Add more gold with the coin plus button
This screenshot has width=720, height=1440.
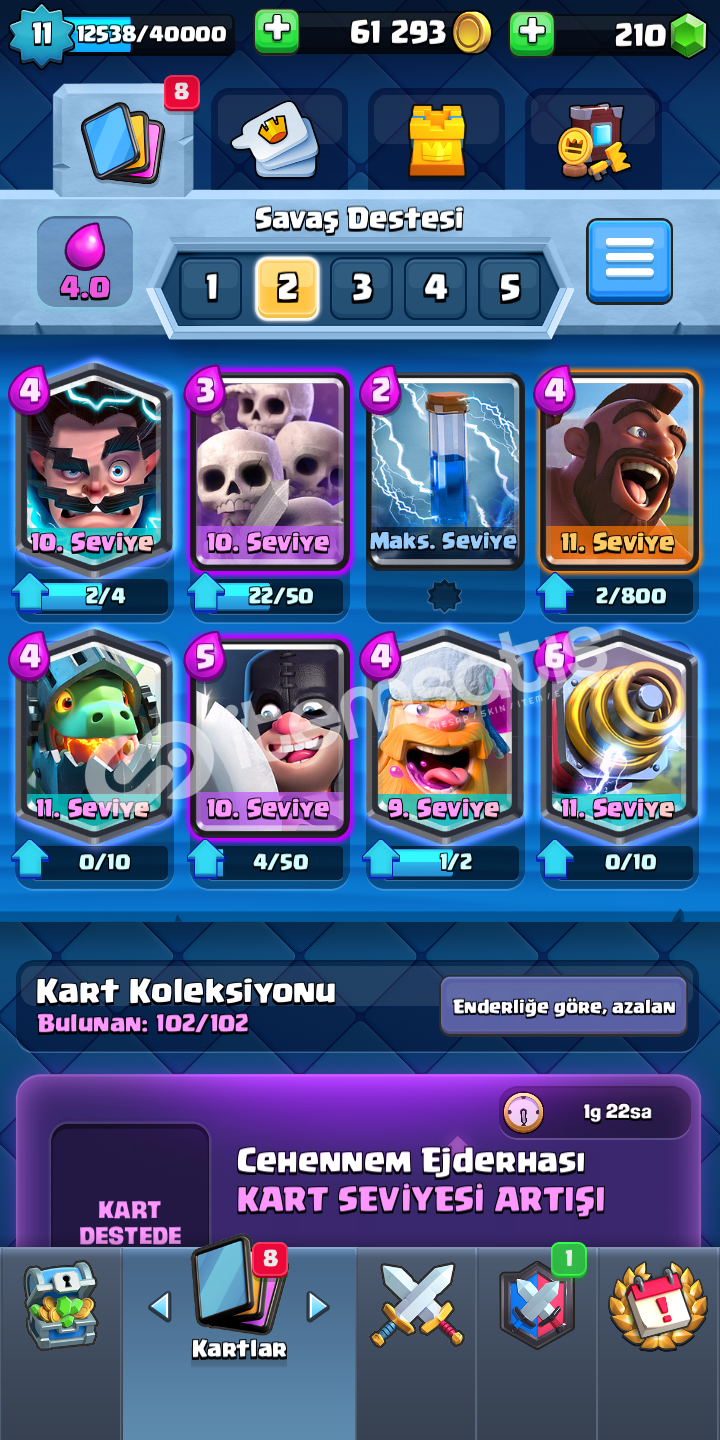277,33
